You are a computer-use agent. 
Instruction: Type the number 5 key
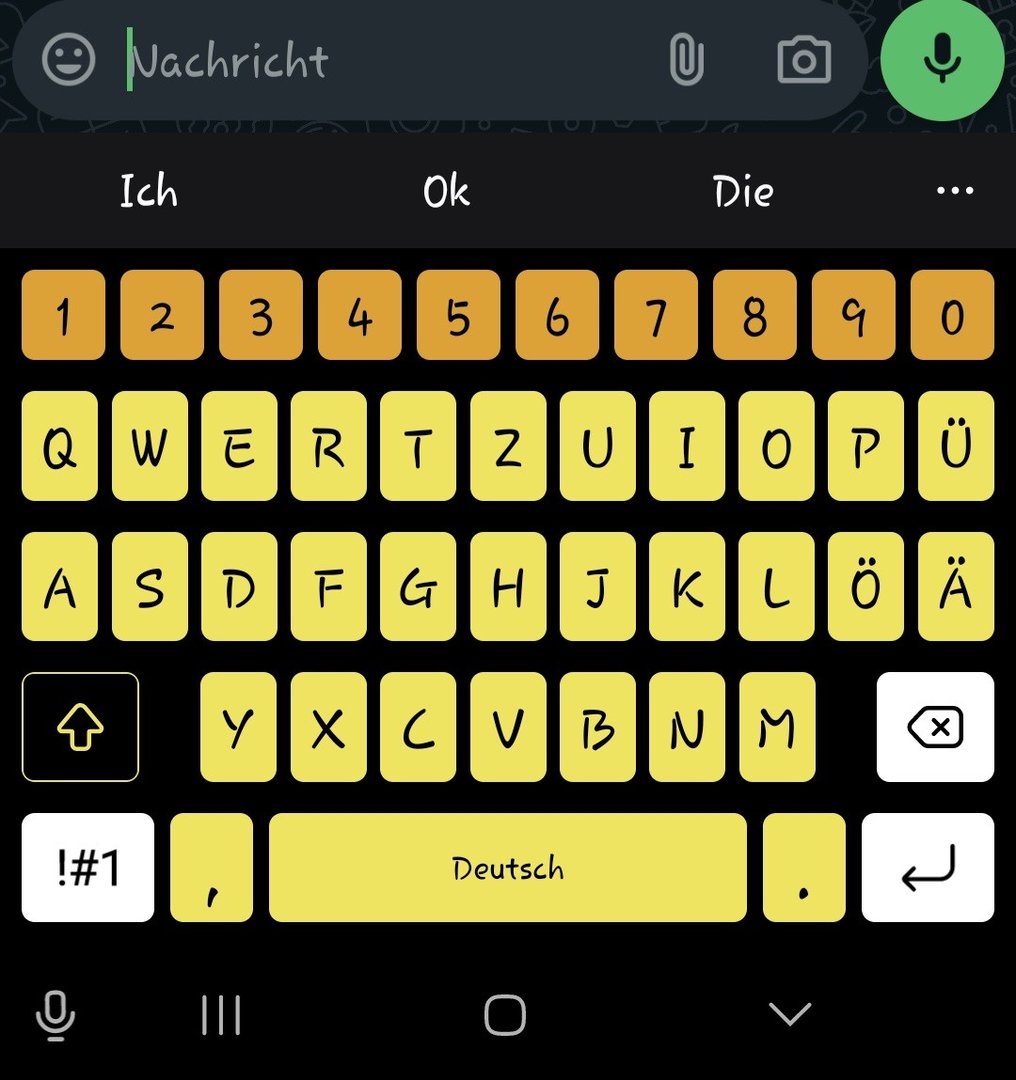pyautogui.click(x=459, y=315)
